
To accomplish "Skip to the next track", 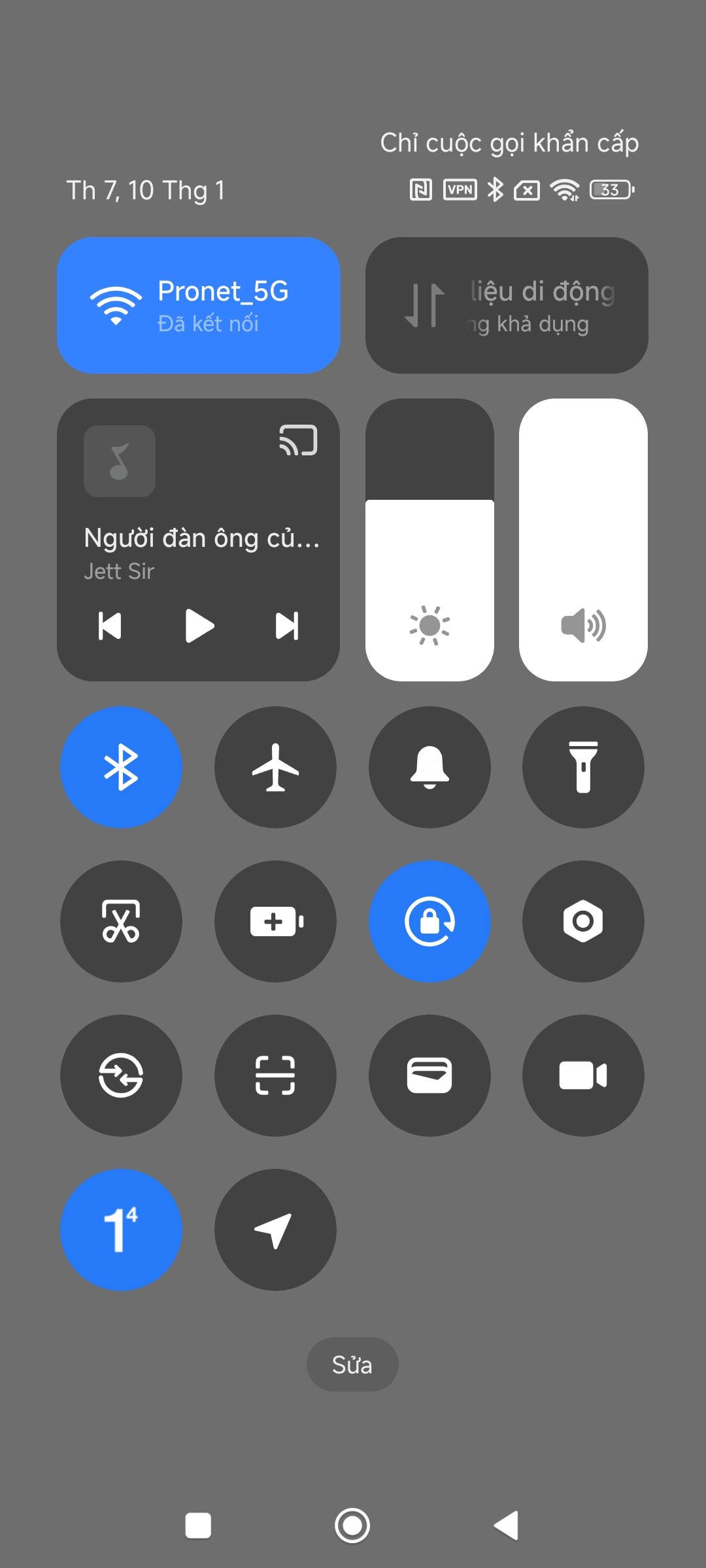I will [x=287, y=626].
